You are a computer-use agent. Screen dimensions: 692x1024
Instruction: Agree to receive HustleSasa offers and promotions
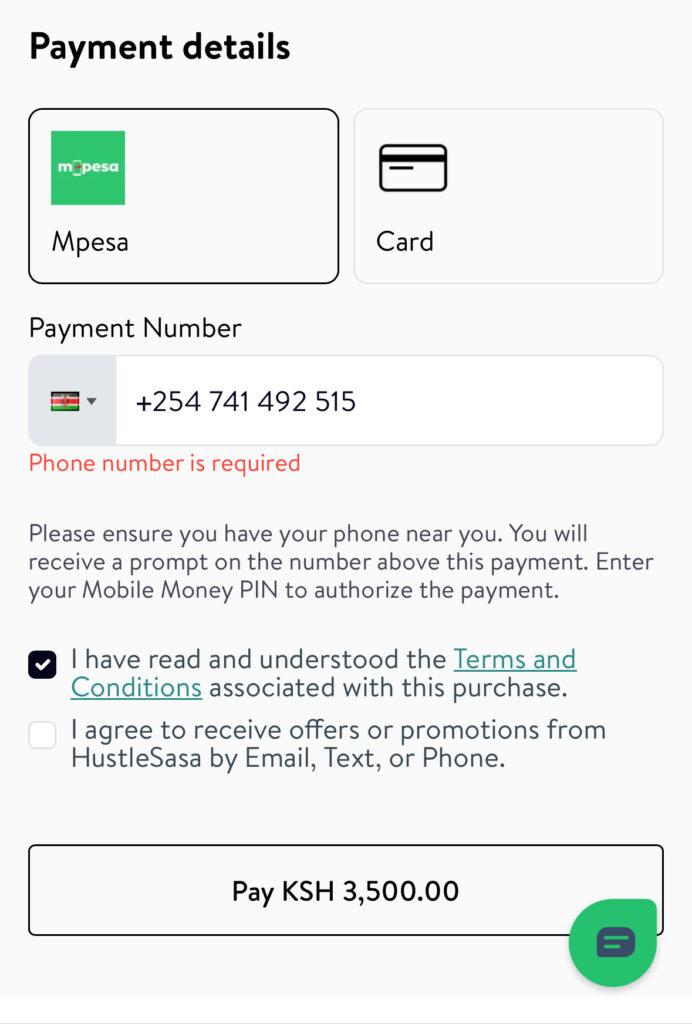(x=43, y=736)
